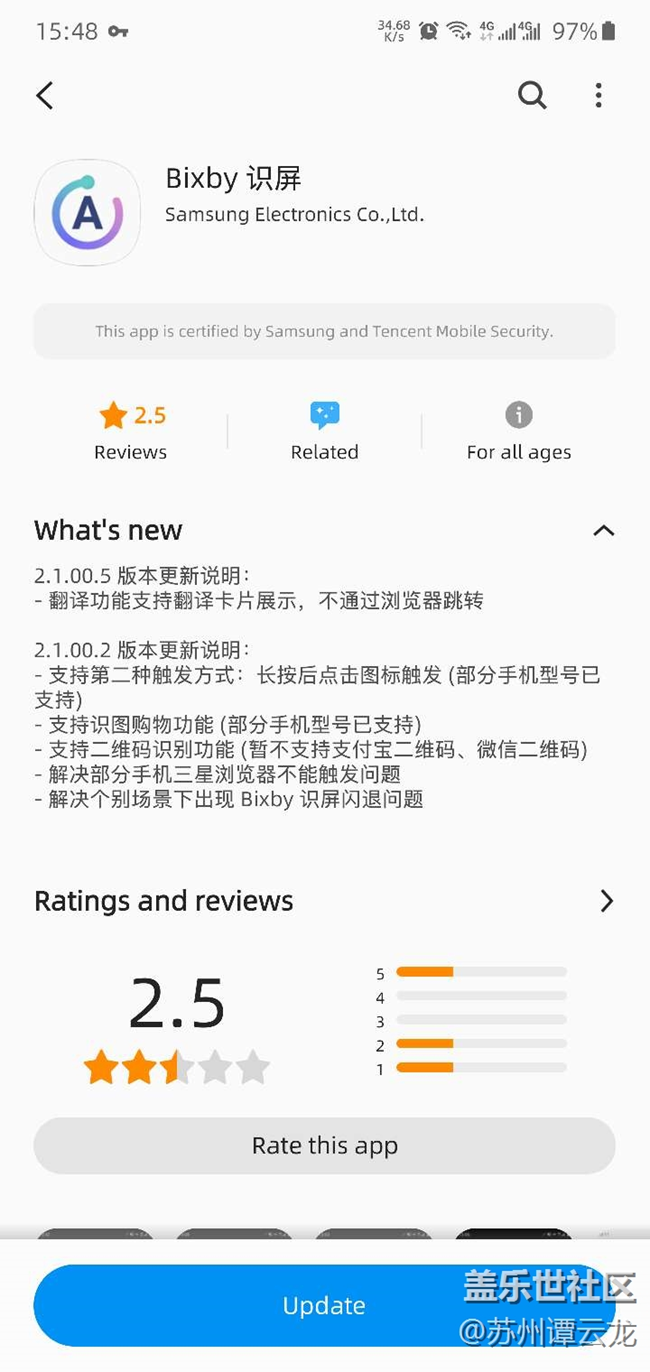Update the Bixby app
The height and width of the screenshot is (1372, 650).
tap(324, 1306)
